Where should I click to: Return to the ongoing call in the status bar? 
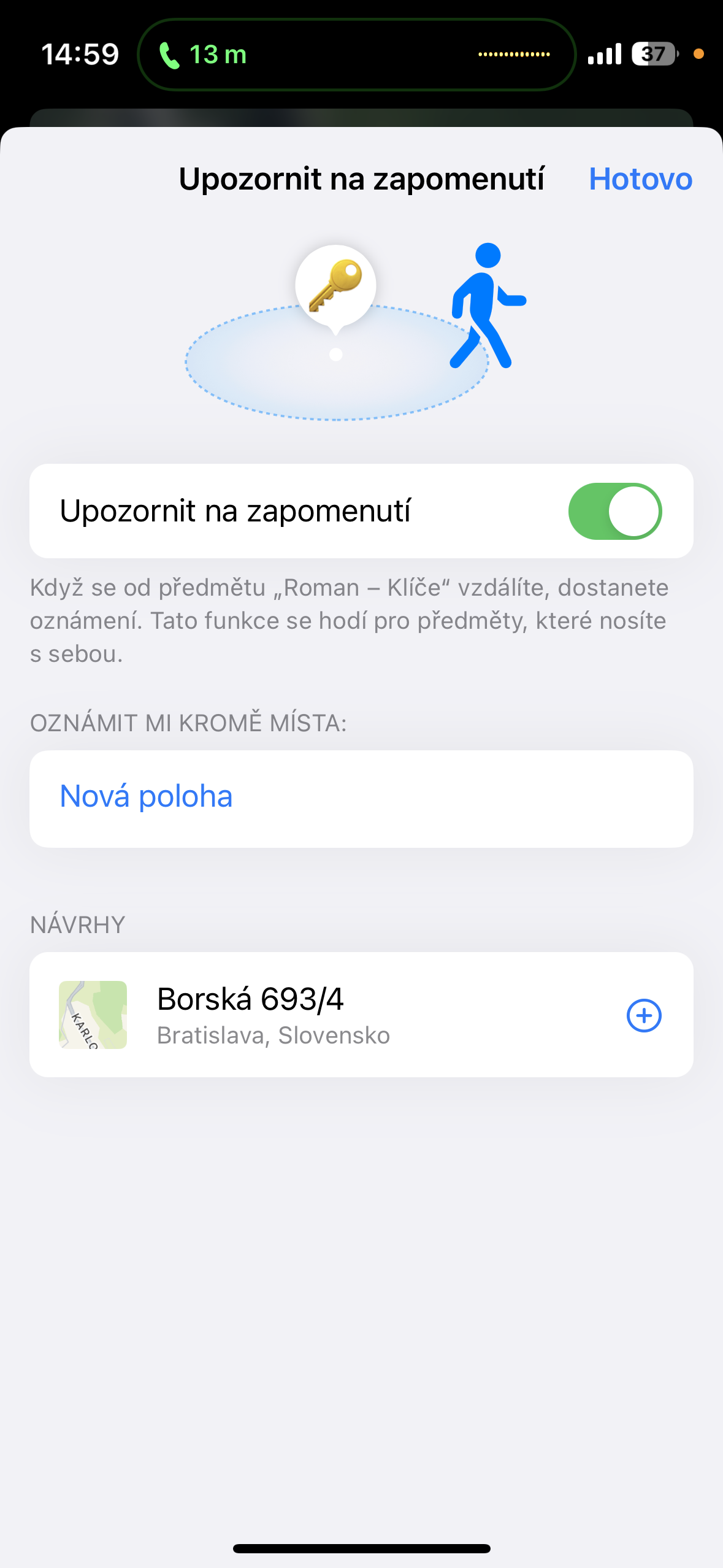click(202, 55)
